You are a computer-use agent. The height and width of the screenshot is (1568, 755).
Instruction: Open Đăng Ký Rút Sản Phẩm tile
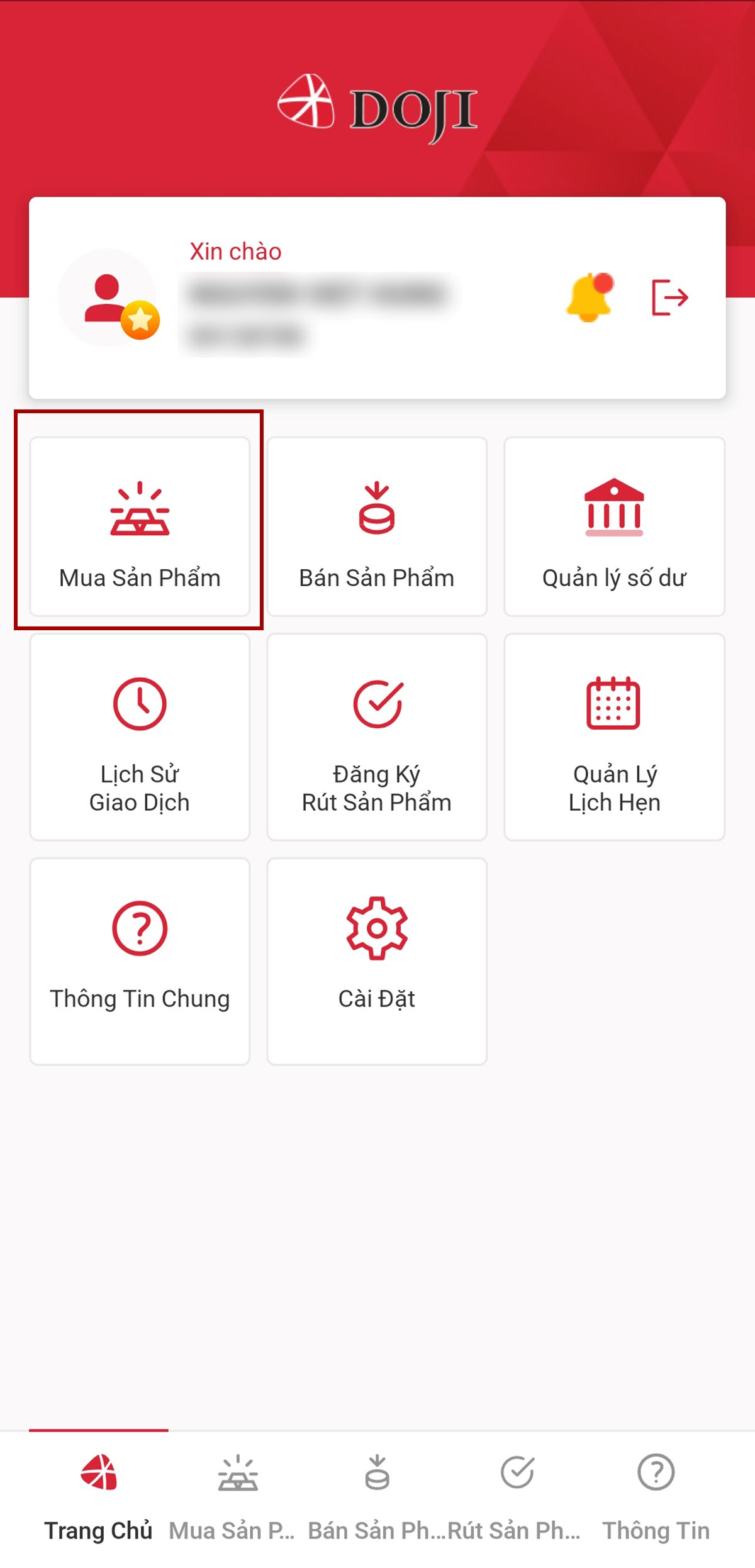pos(377,736)
